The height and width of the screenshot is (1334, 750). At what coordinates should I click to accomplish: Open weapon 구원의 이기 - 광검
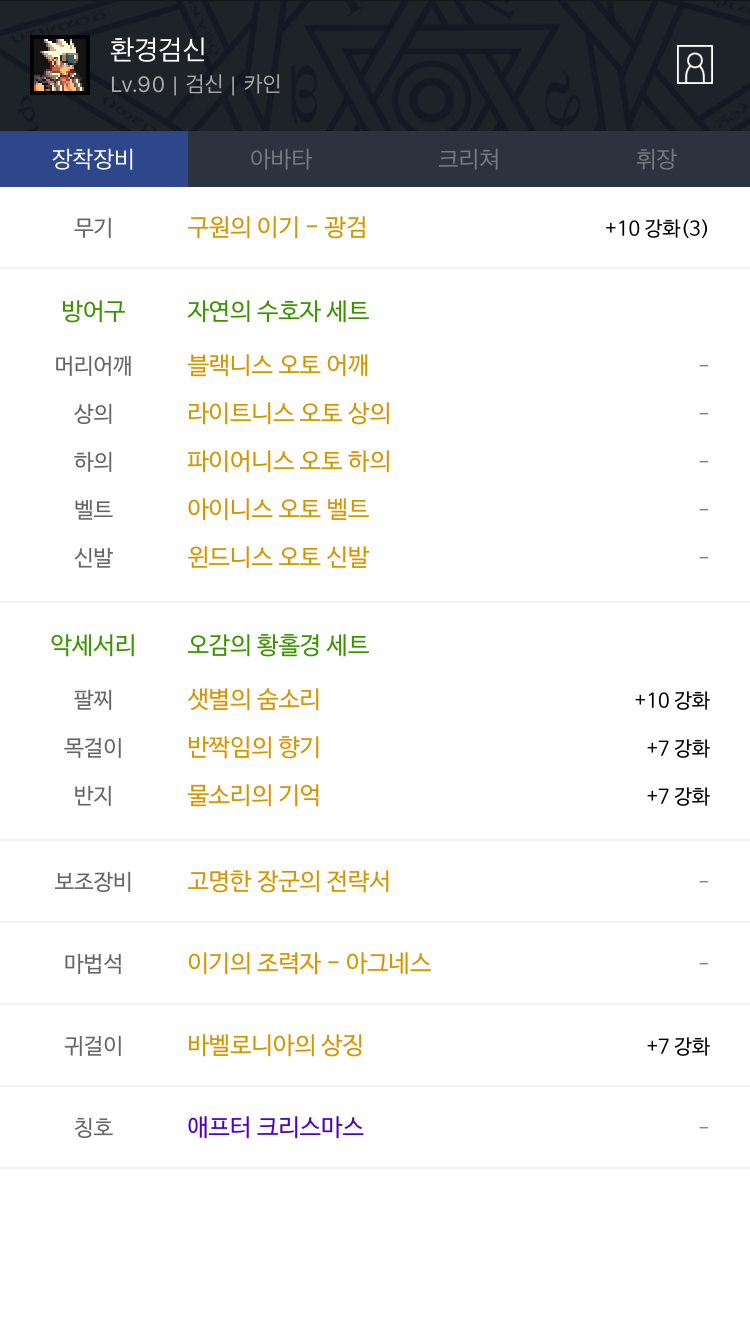pyautogui.click(x=277, y=227)
